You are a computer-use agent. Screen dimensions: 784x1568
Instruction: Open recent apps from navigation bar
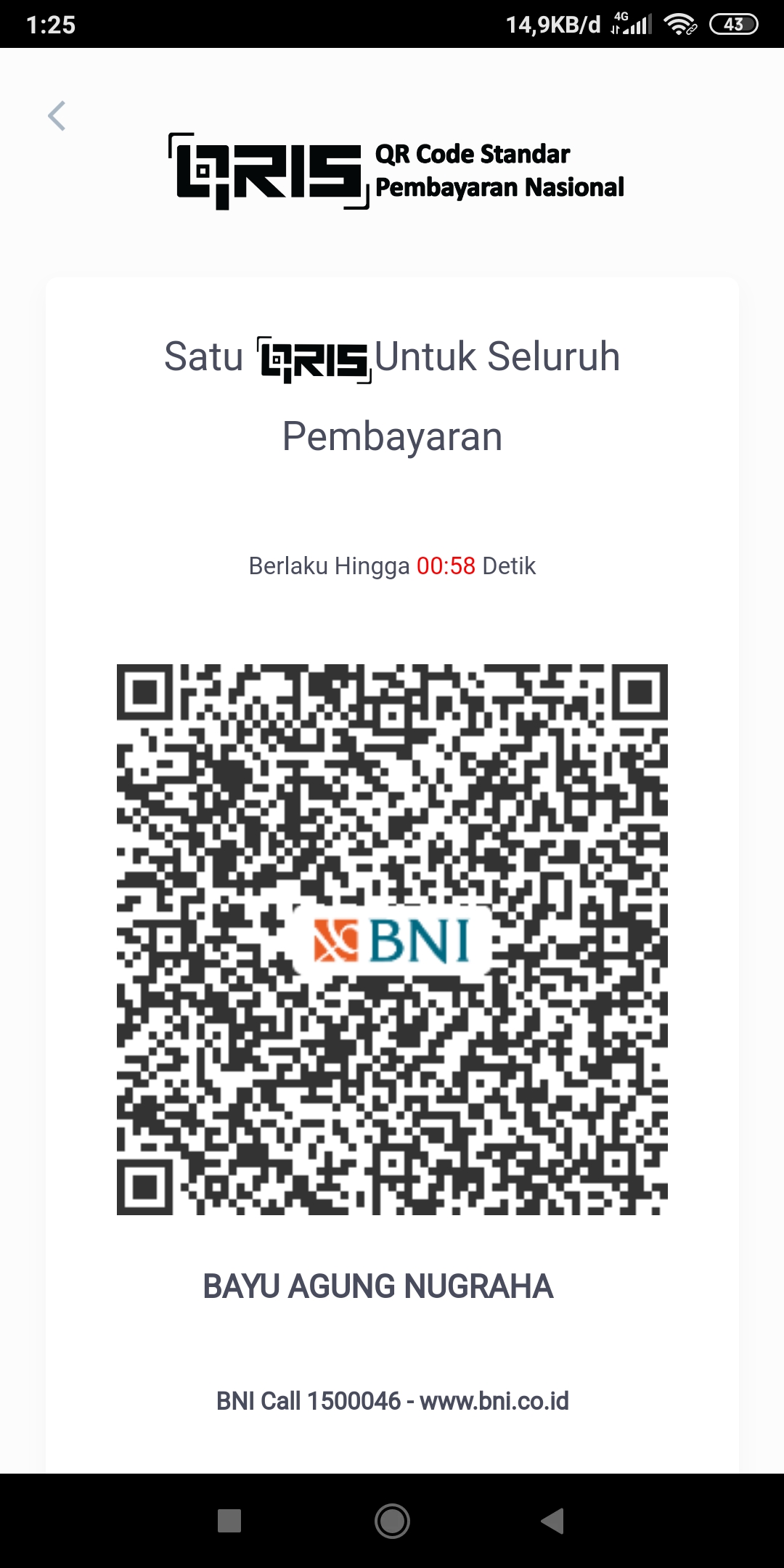tap(229, 1521)
